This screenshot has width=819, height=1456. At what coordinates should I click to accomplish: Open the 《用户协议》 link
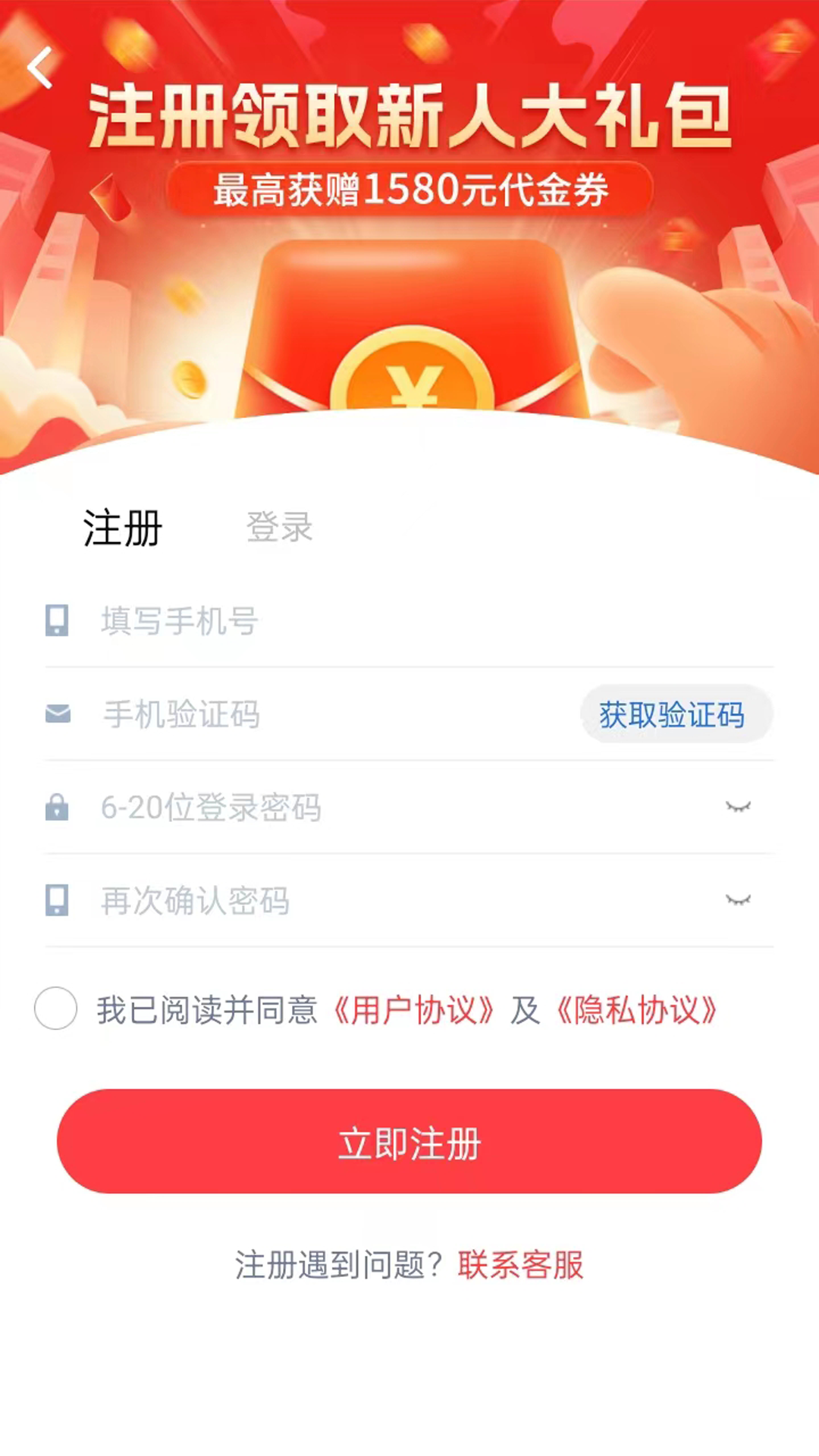coord(414,1010)
